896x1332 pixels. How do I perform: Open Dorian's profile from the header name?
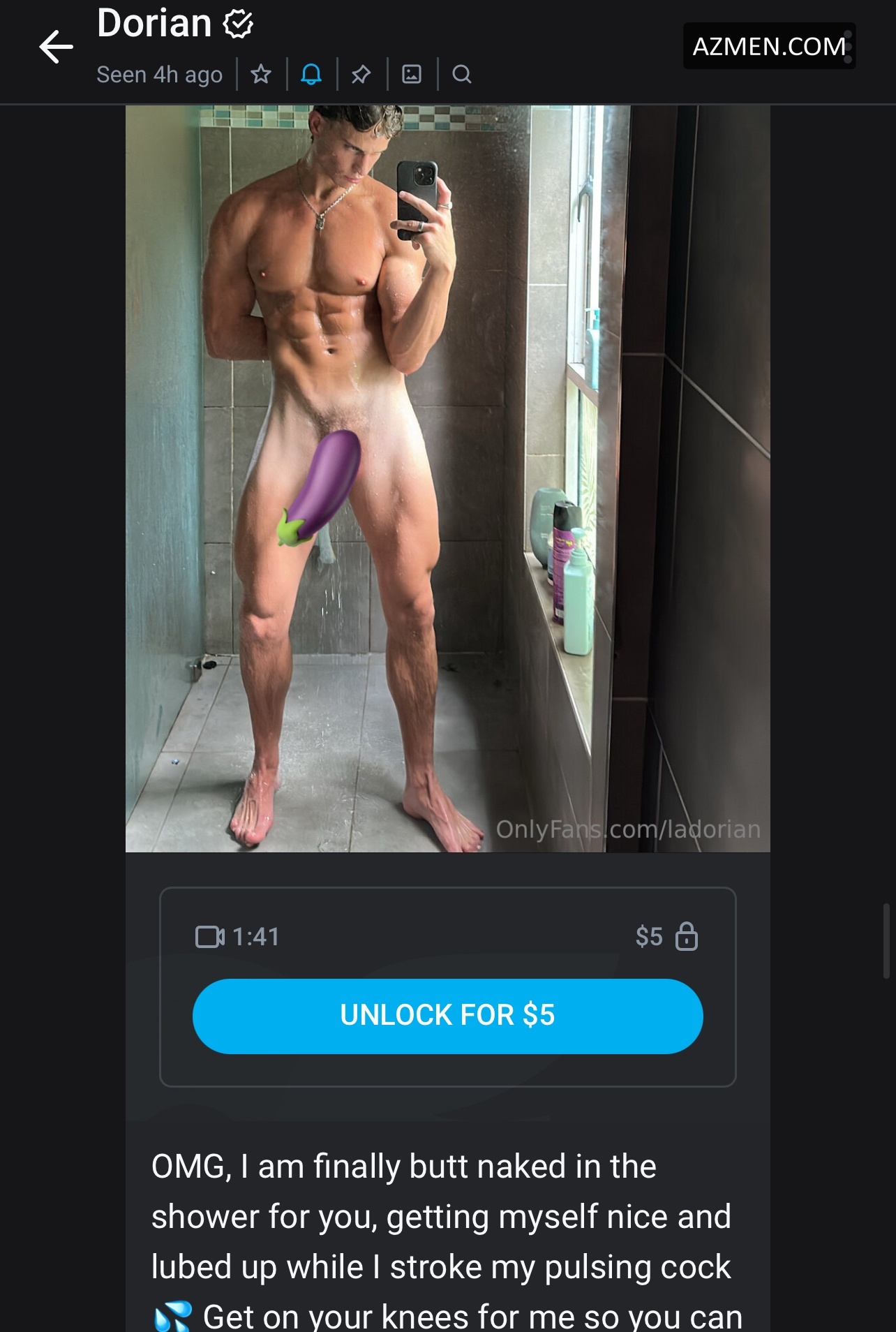pos(155,24)
